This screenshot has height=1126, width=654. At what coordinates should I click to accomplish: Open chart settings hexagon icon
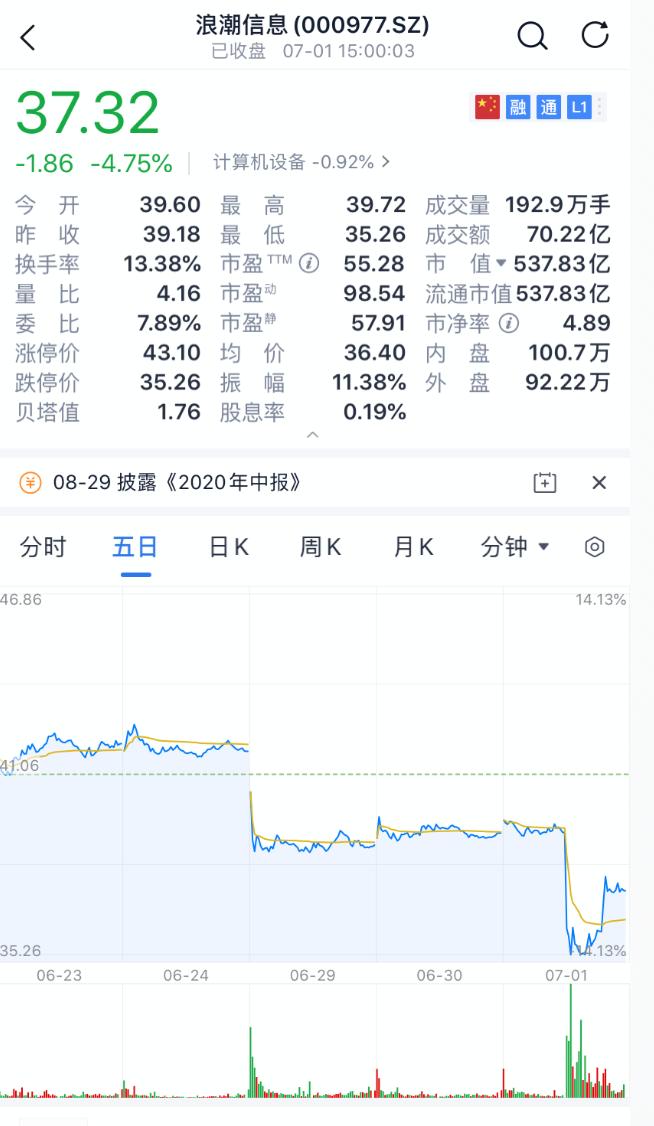click(x=594, y=547)
